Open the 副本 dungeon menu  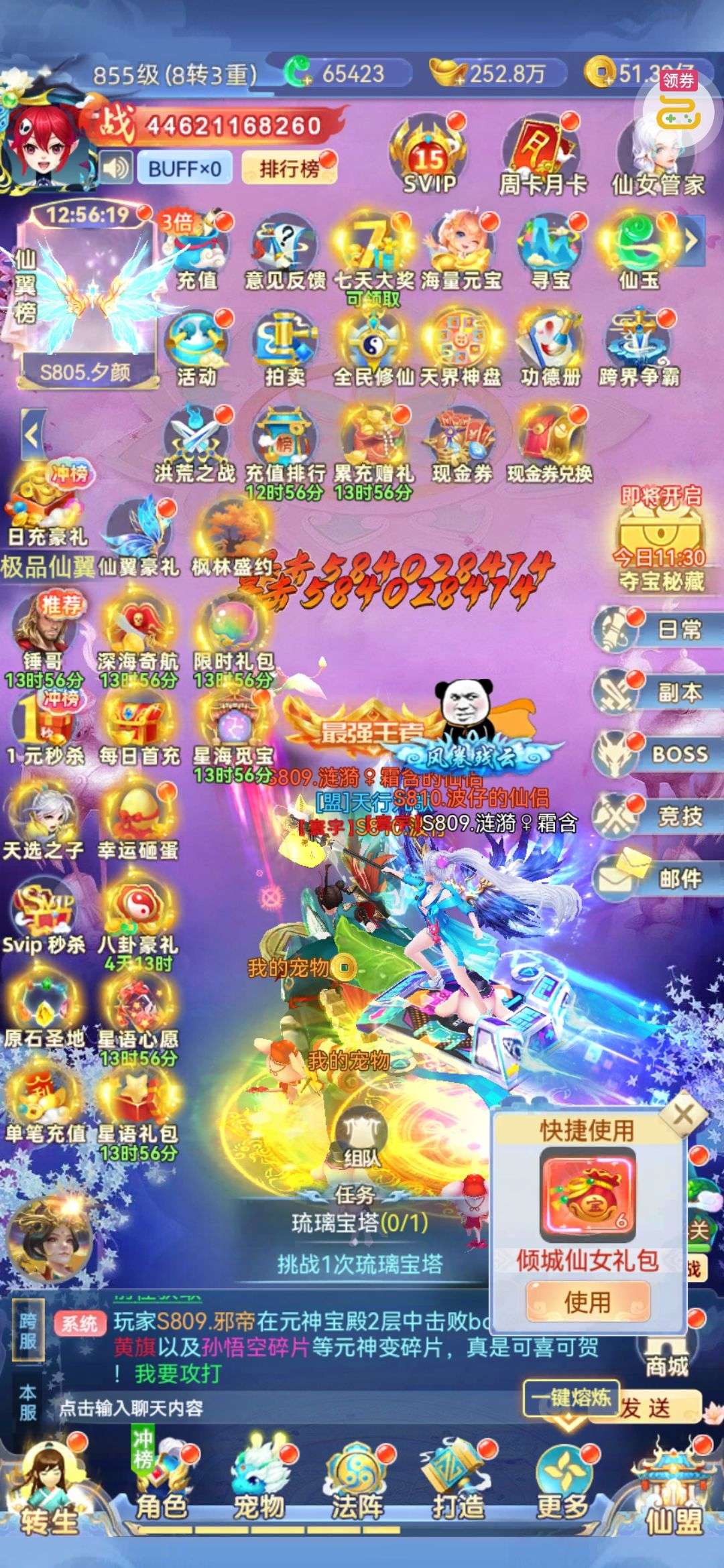[x=658, y=692]
